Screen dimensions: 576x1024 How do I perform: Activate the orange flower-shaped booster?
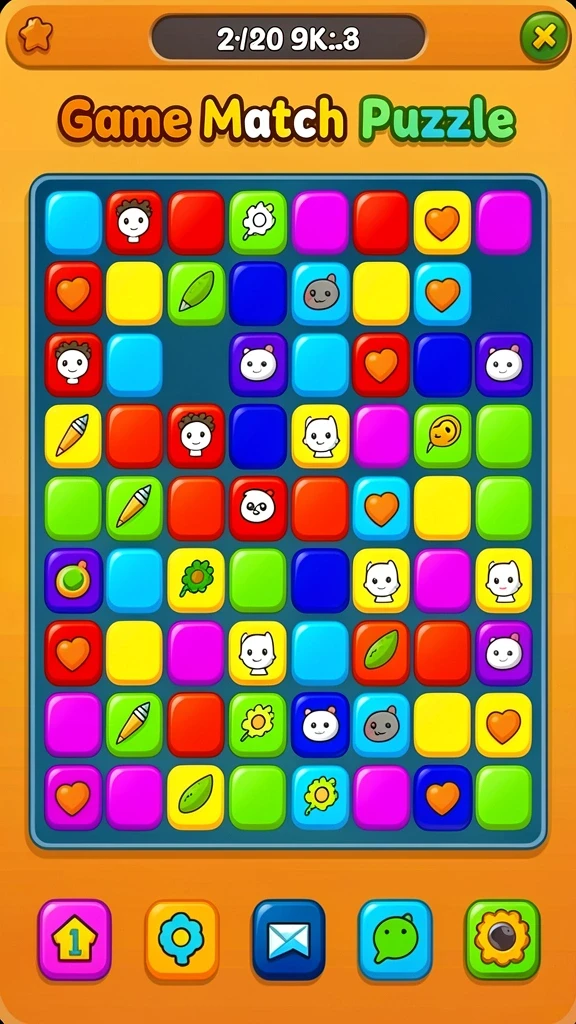pyautogui.click(x=182, y=940)
